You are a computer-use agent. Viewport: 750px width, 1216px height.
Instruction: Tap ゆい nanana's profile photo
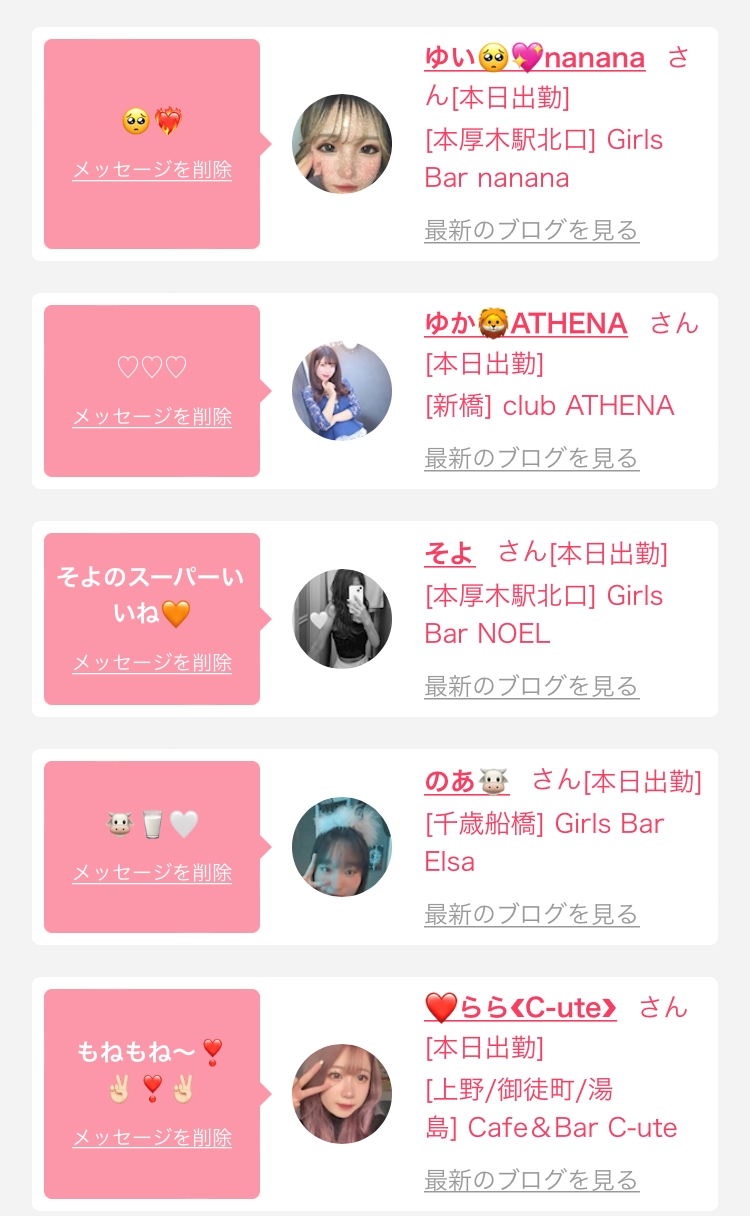(x=342, y=144)
